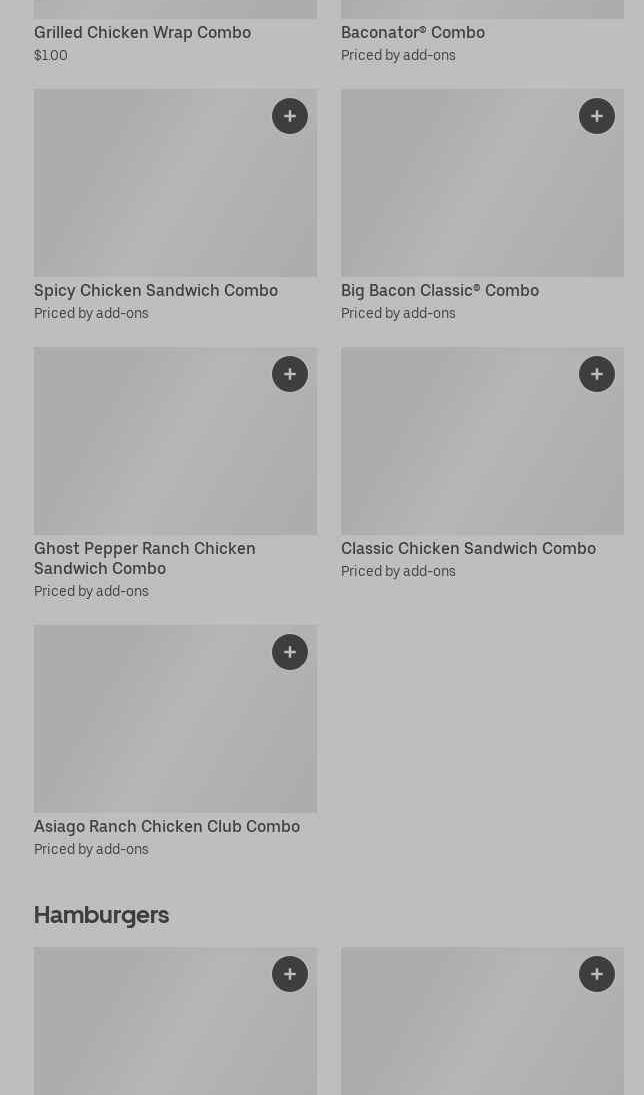View Classic Chicken Sandwich Combo details
The image size is (644, 1095).
coord(468,549)
